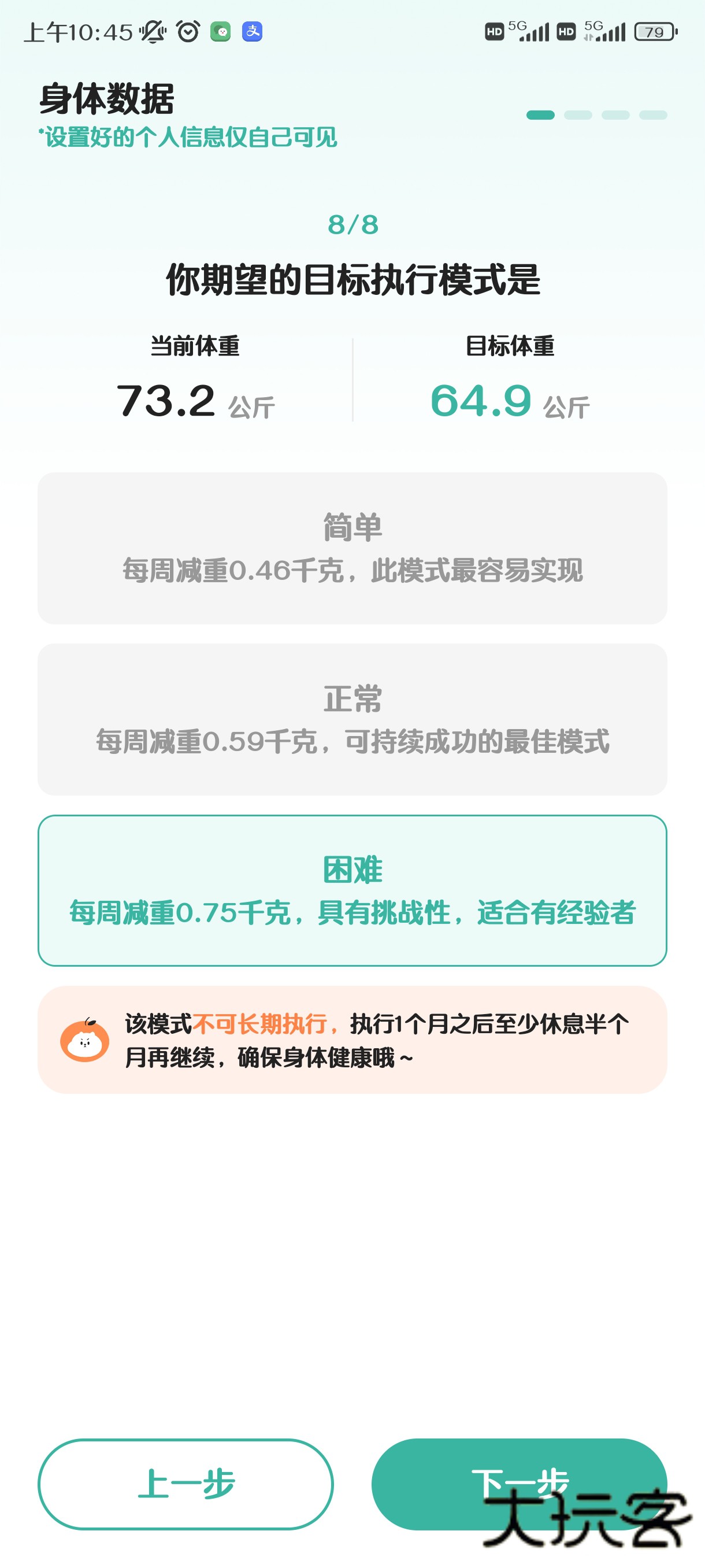This screenshot has width=705, height=1568.
Task: Tap the green app icon in status bar
Action: (220, 32)
